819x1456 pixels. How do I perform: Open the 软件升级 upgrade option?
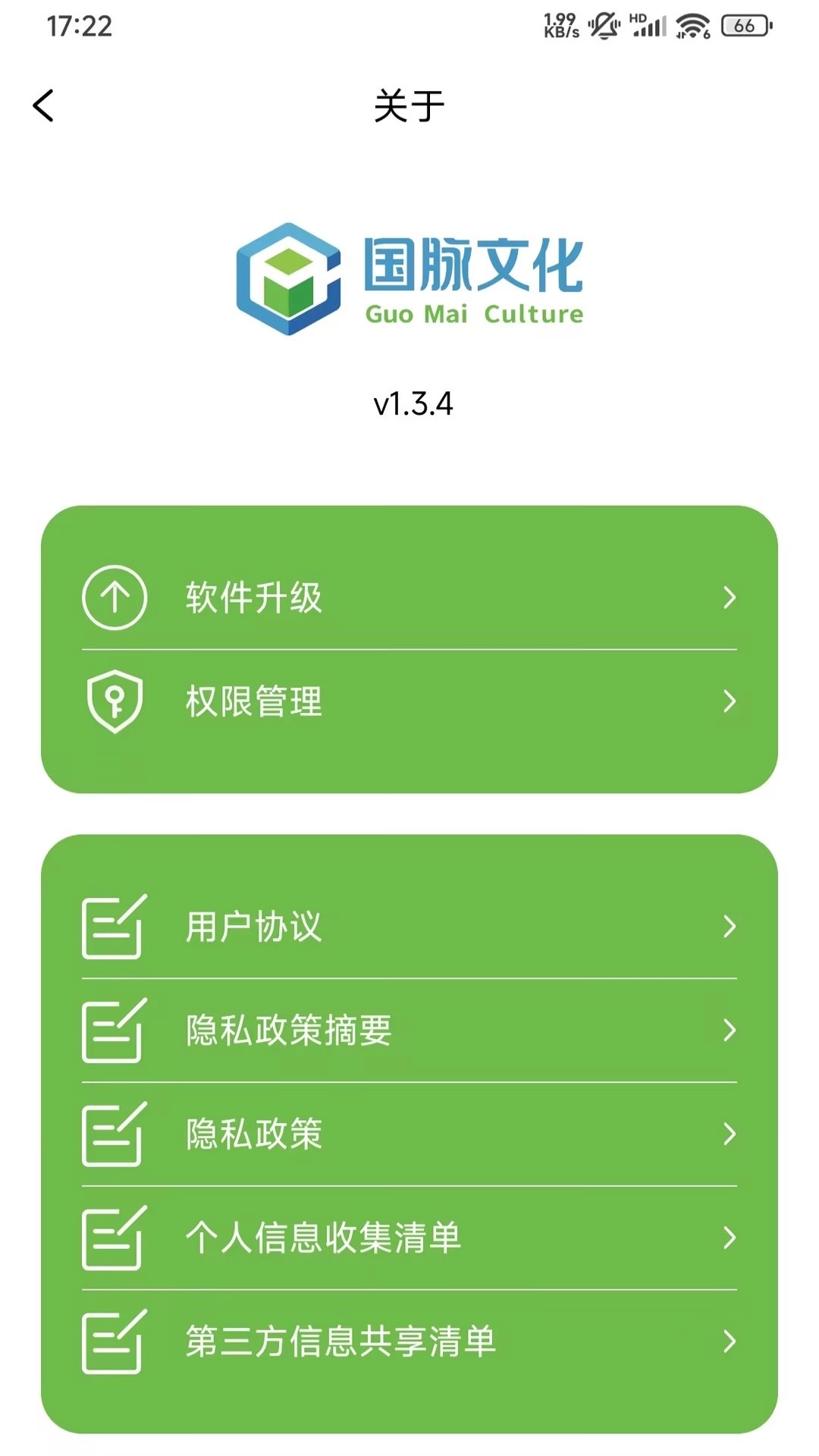pos(409,598)
